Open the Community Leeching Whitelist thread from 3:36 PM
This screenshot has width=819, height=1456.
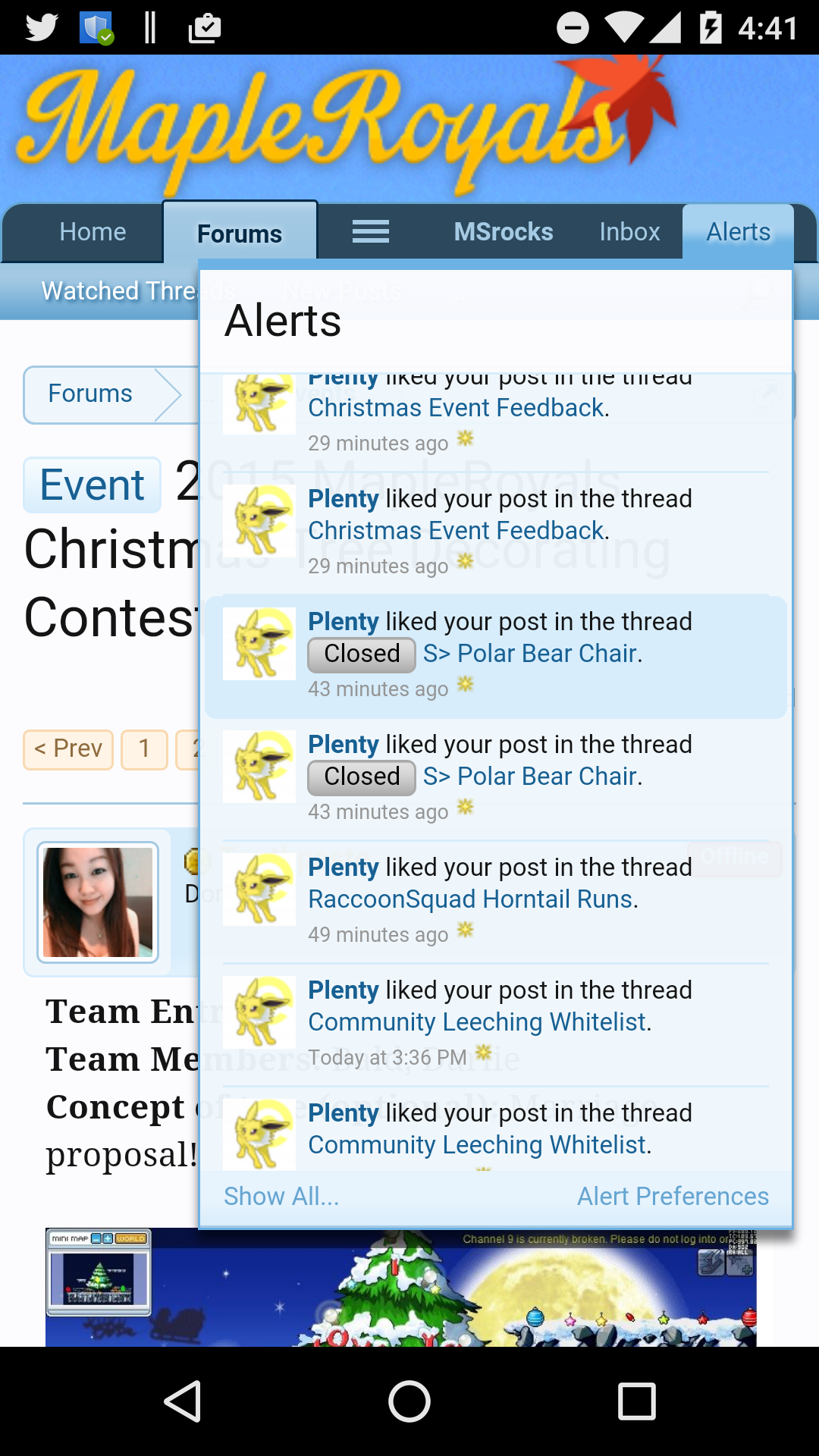coord(477,1022)
